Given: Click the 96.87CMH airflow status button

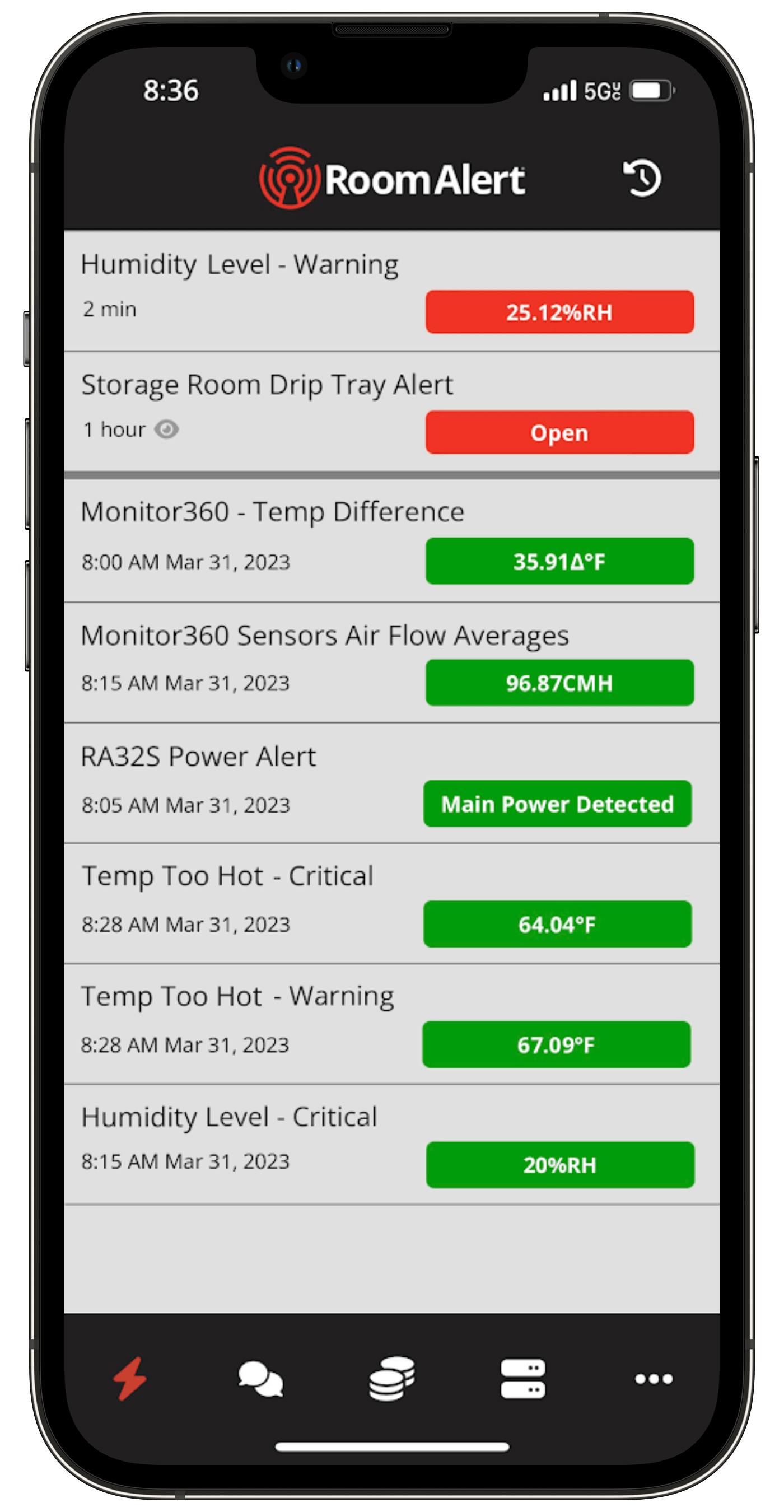Looking at the screenshot, I should click(559, 683).
